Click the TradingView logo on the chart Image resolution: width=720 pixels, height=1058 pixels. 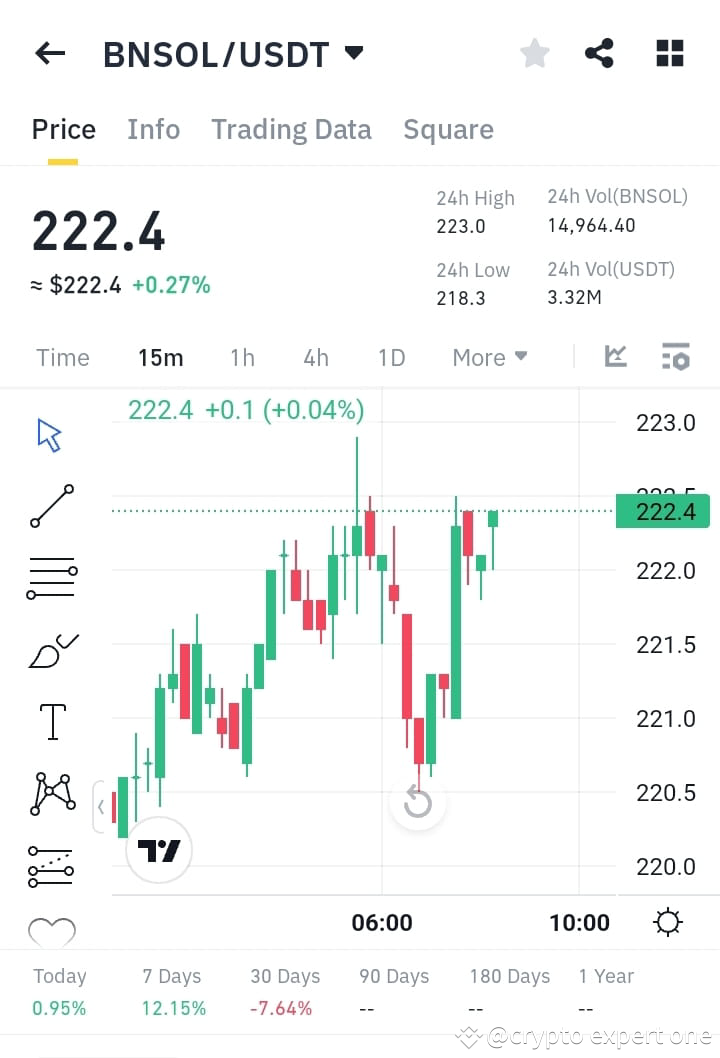[158, 850]
